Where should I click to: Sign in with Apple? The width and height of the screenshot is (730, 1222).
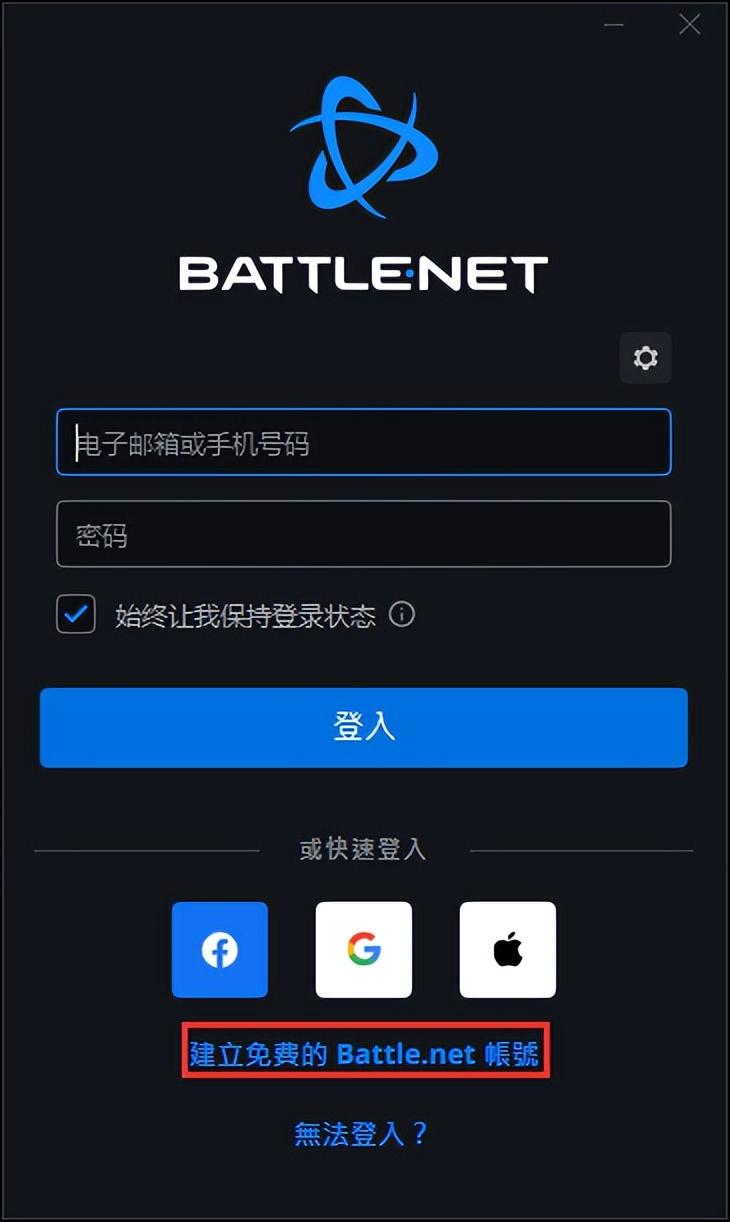point(508,949)
